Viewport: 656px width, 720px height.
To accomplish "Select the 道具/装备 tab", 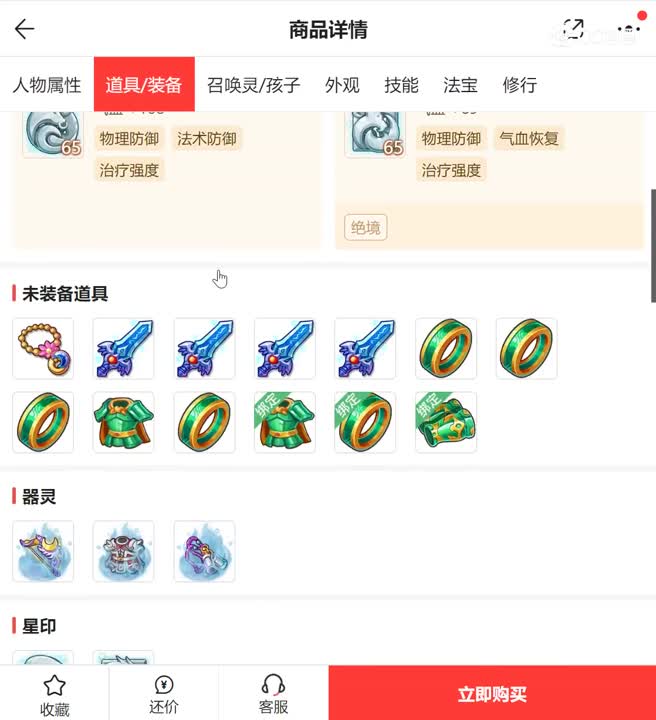I will (x=144, y=85).
